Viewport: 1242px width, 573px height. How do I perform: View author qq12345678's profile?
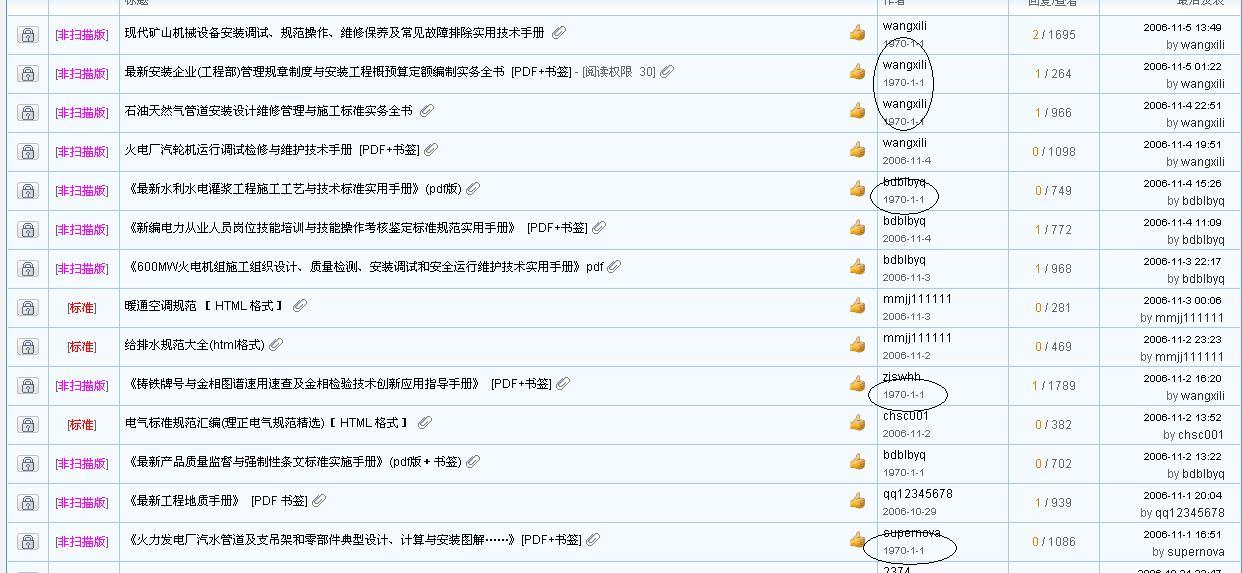917,494
